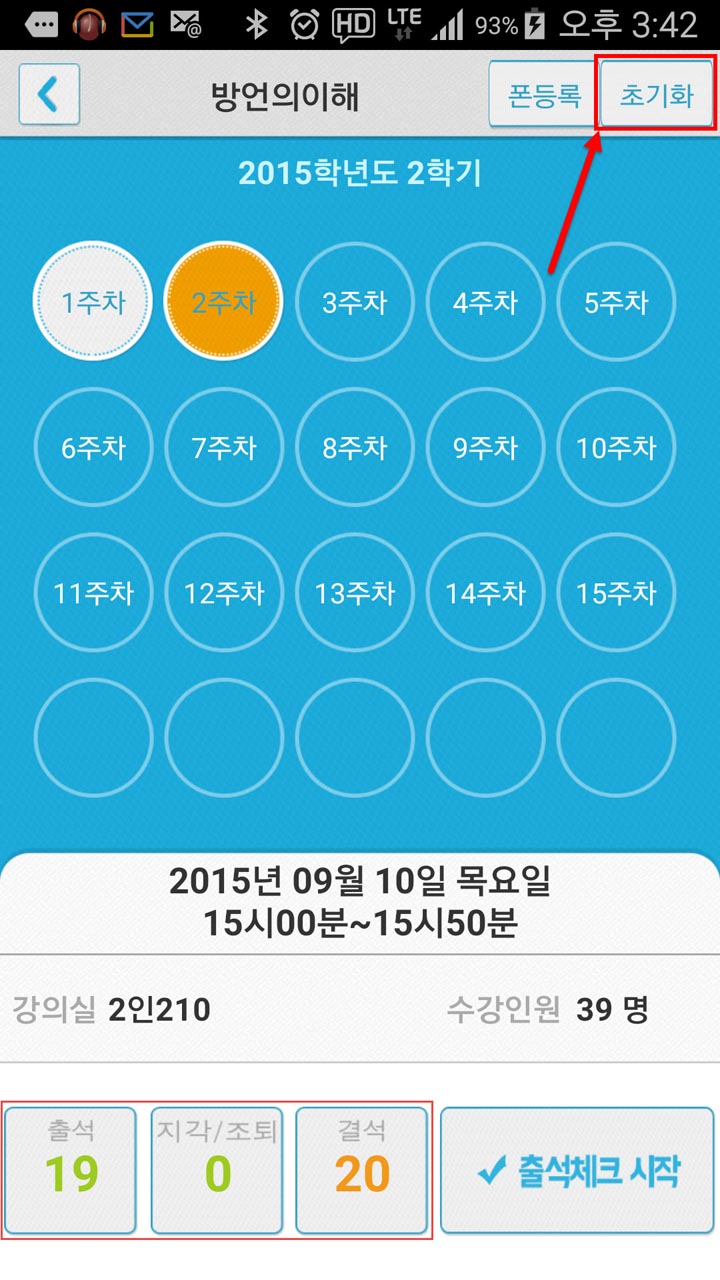Go back using the arrow button
The width and height of the screenshot is (720, 1280).
click(x=49, y=95)
